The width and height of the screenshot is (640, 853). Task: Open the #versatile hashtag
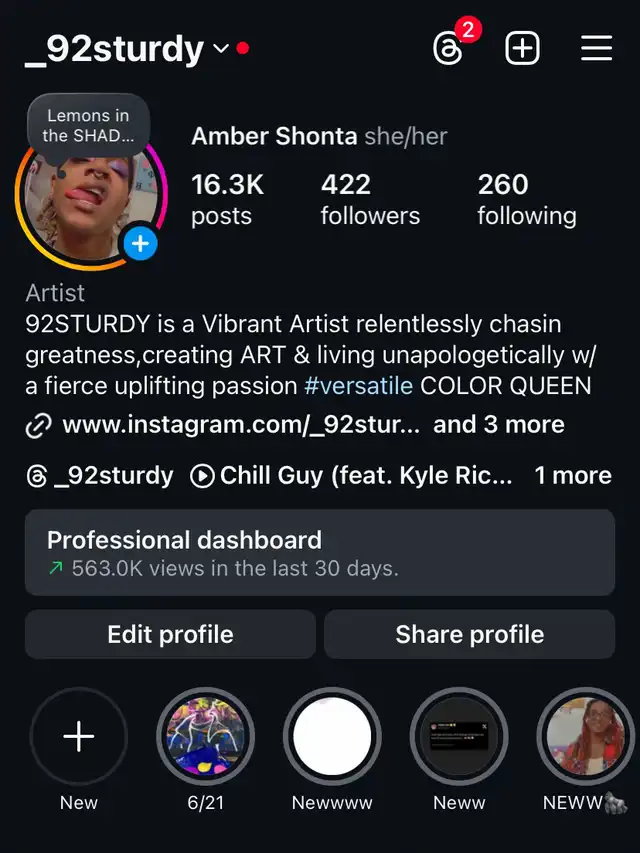358,385
